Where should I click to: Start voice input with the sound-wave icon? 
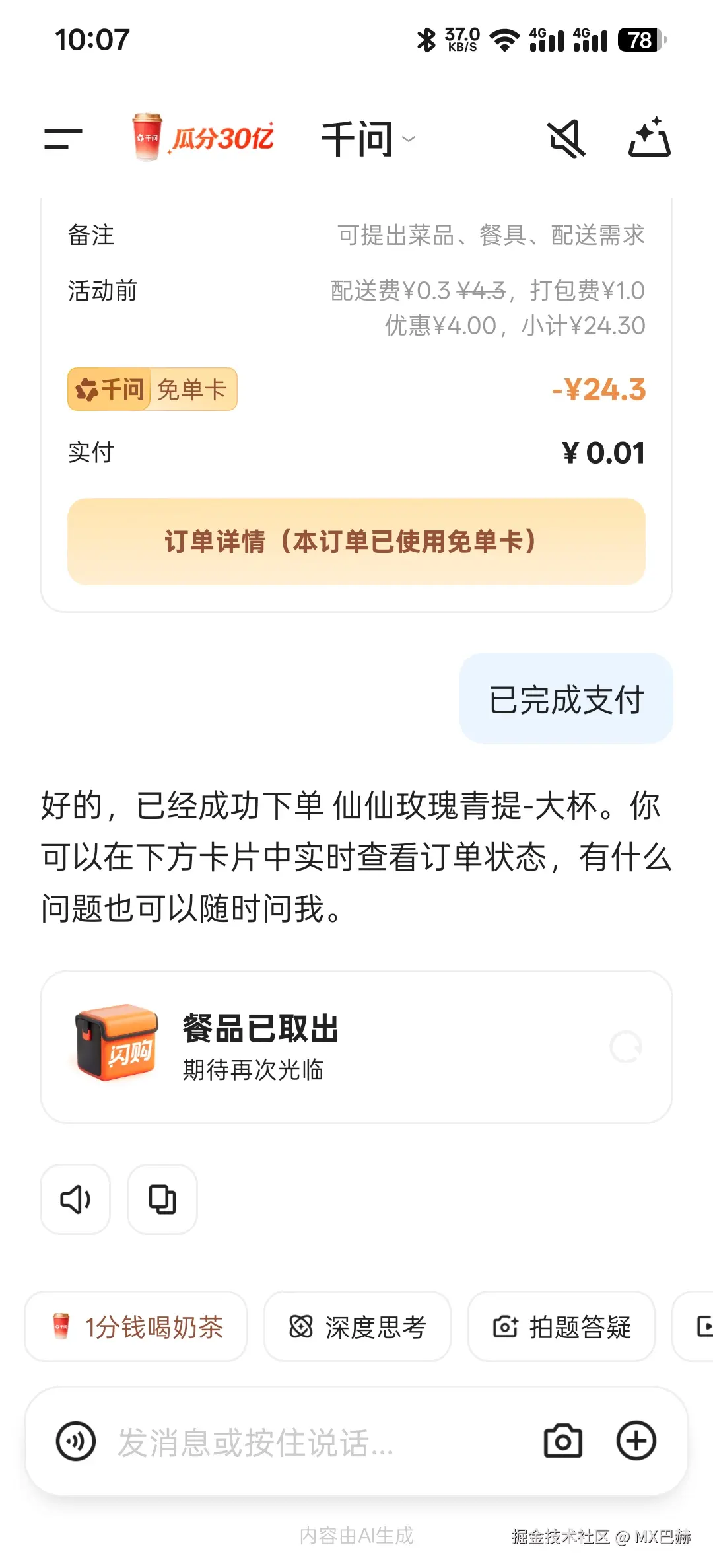click(76, 1441)
